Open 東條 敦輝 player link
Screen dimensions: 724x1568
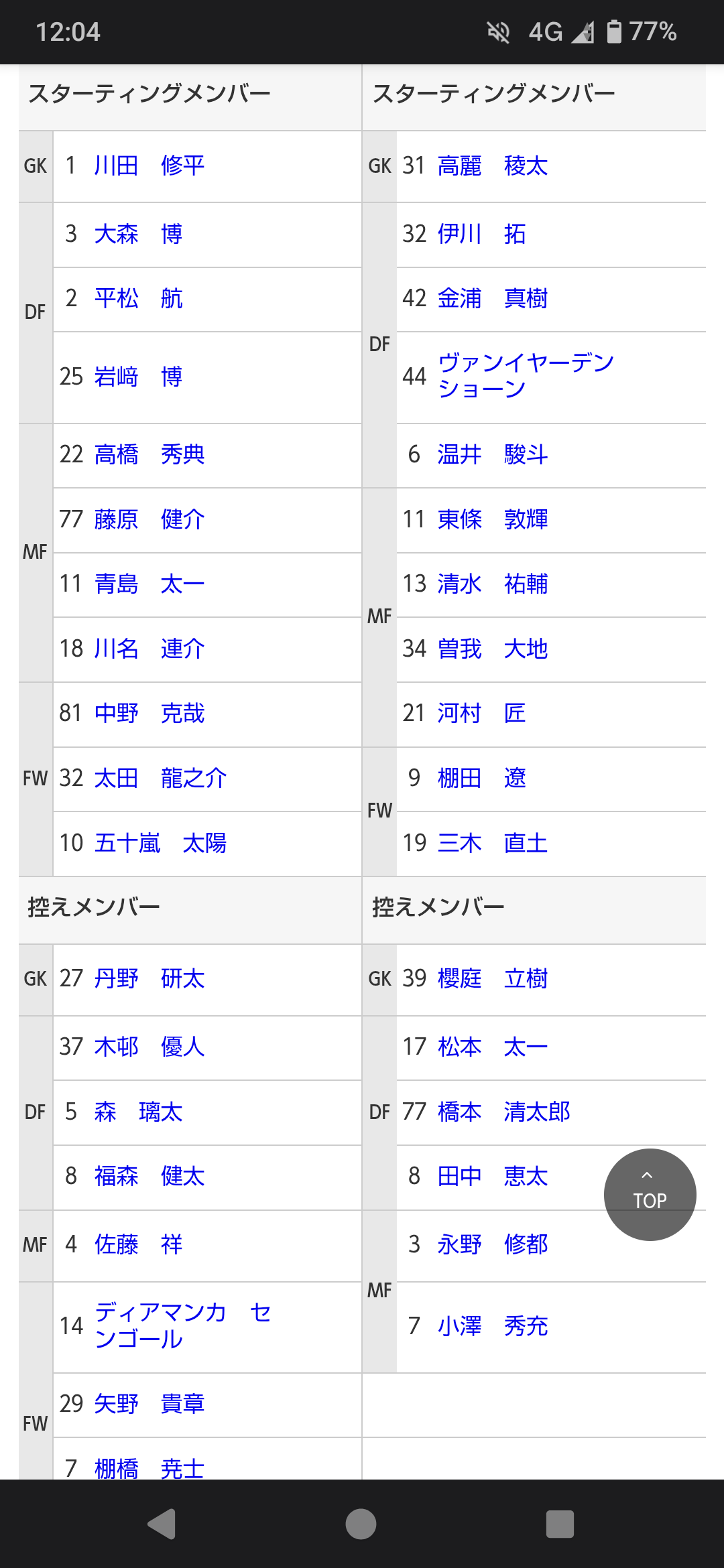492,519
